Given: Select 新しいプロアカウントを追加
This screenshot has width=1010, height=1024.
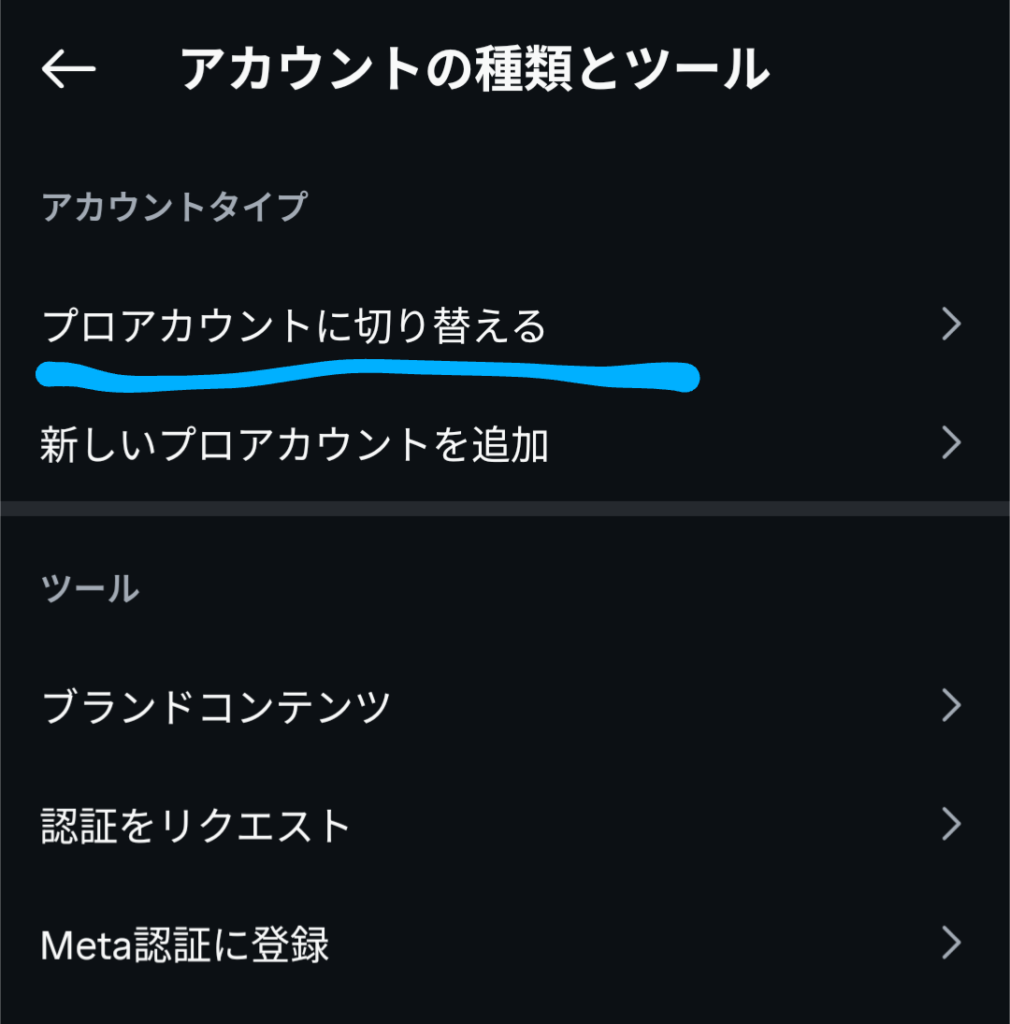Looking at the screenshot, I should (294, 444).
